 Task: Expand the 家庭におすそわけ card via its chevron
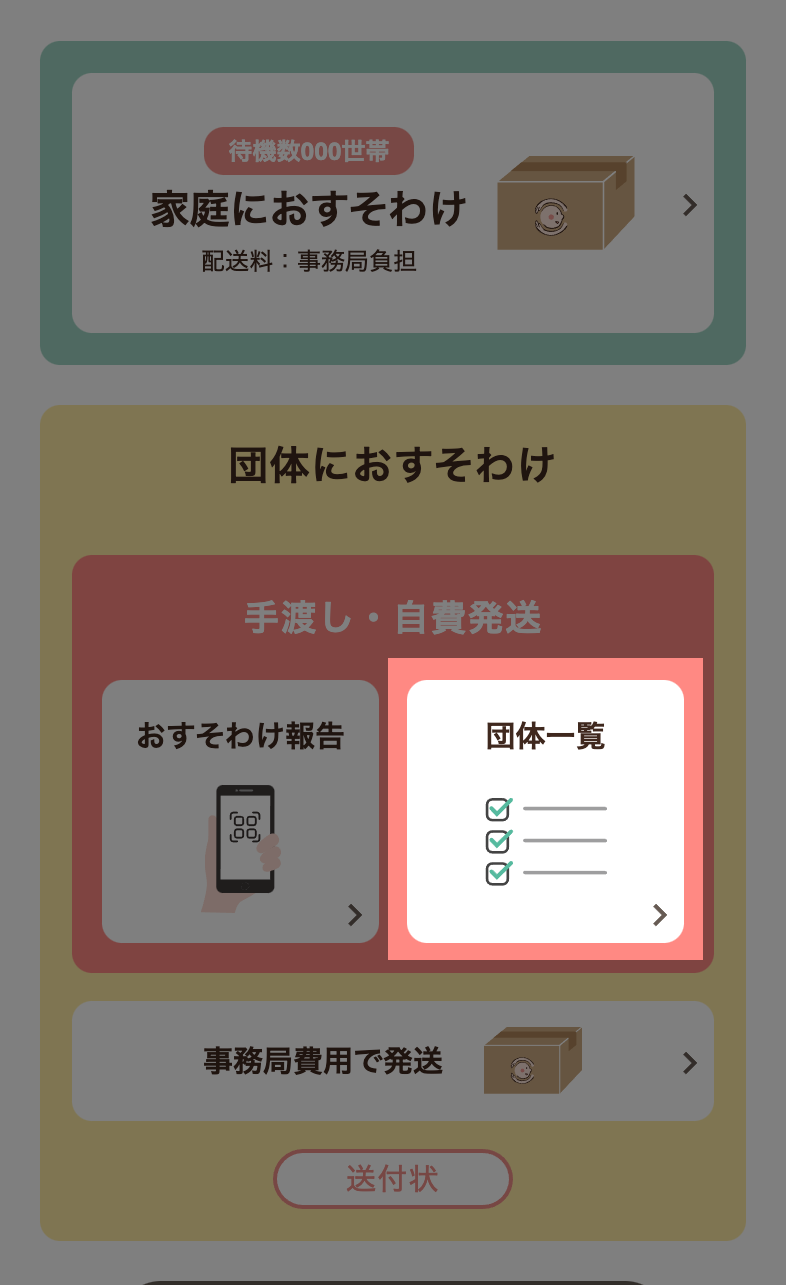point(688,205)
